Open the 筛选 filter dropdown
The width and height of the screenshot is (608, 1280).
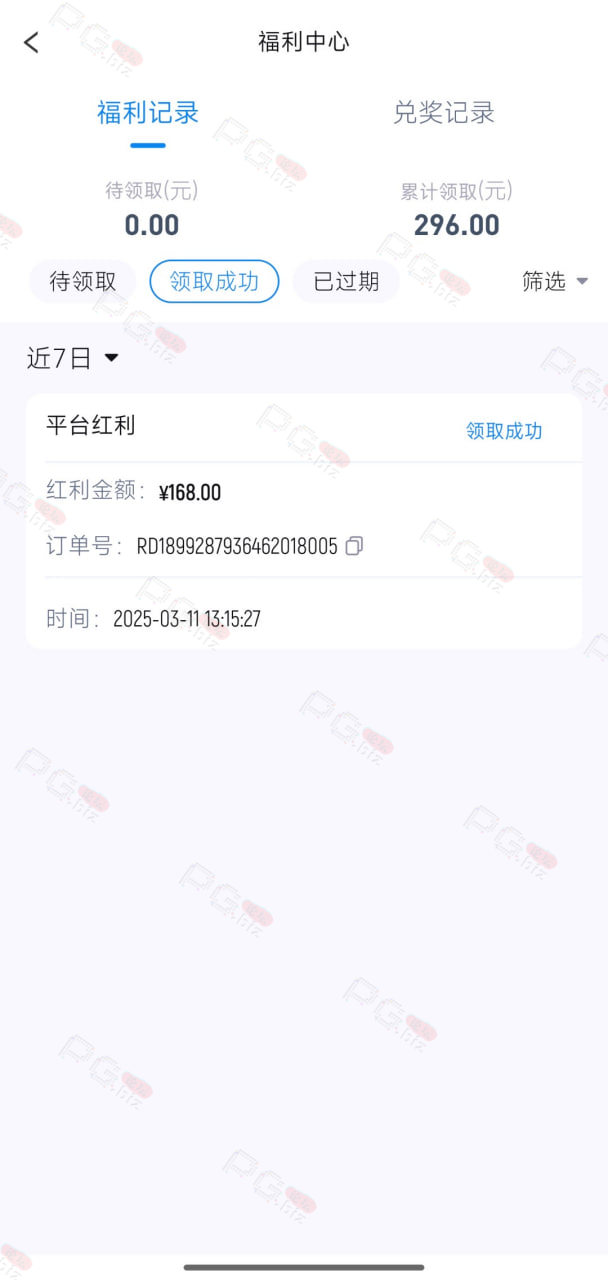click(555, 282)
